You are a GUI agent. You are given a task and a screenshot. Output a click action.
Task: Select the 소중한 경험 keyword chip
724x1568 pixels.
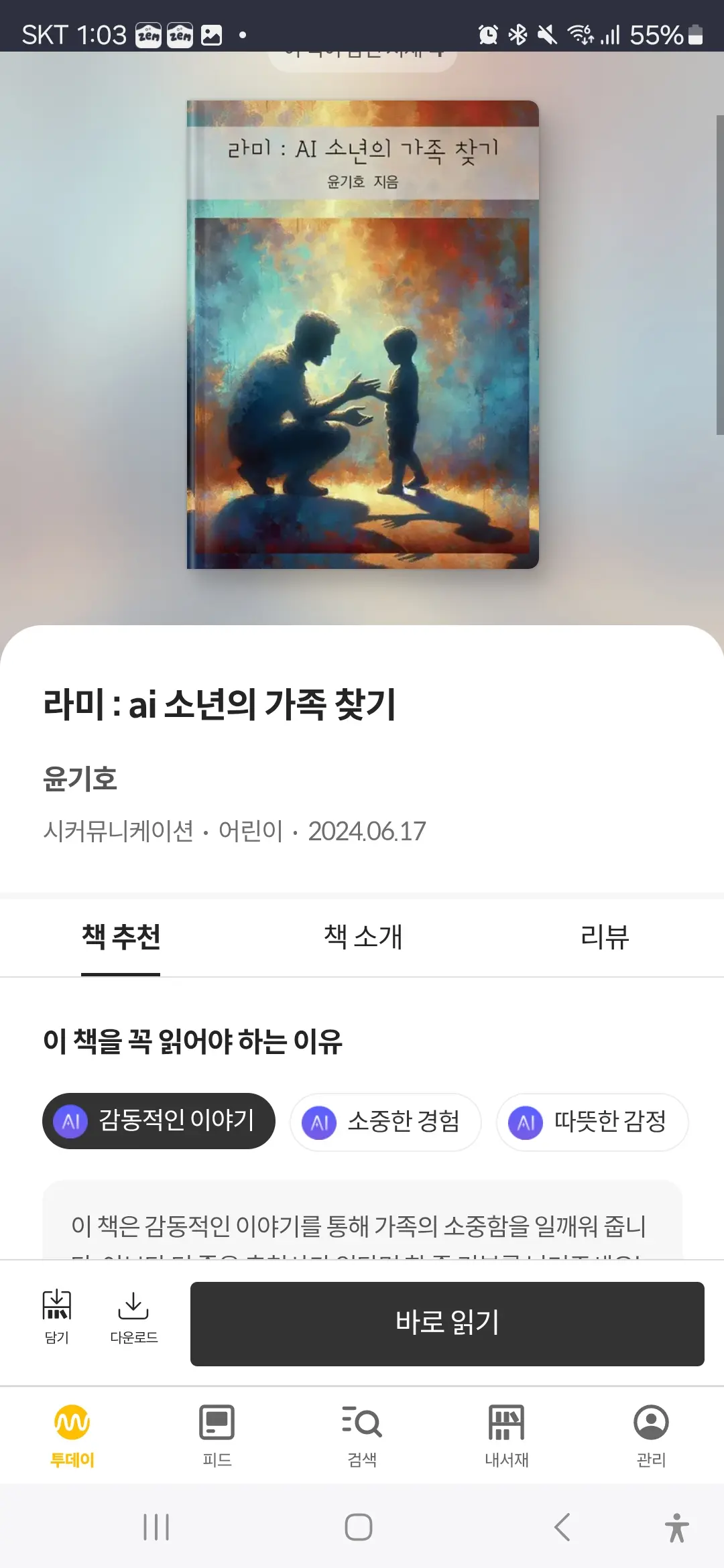pos(385,1122)
